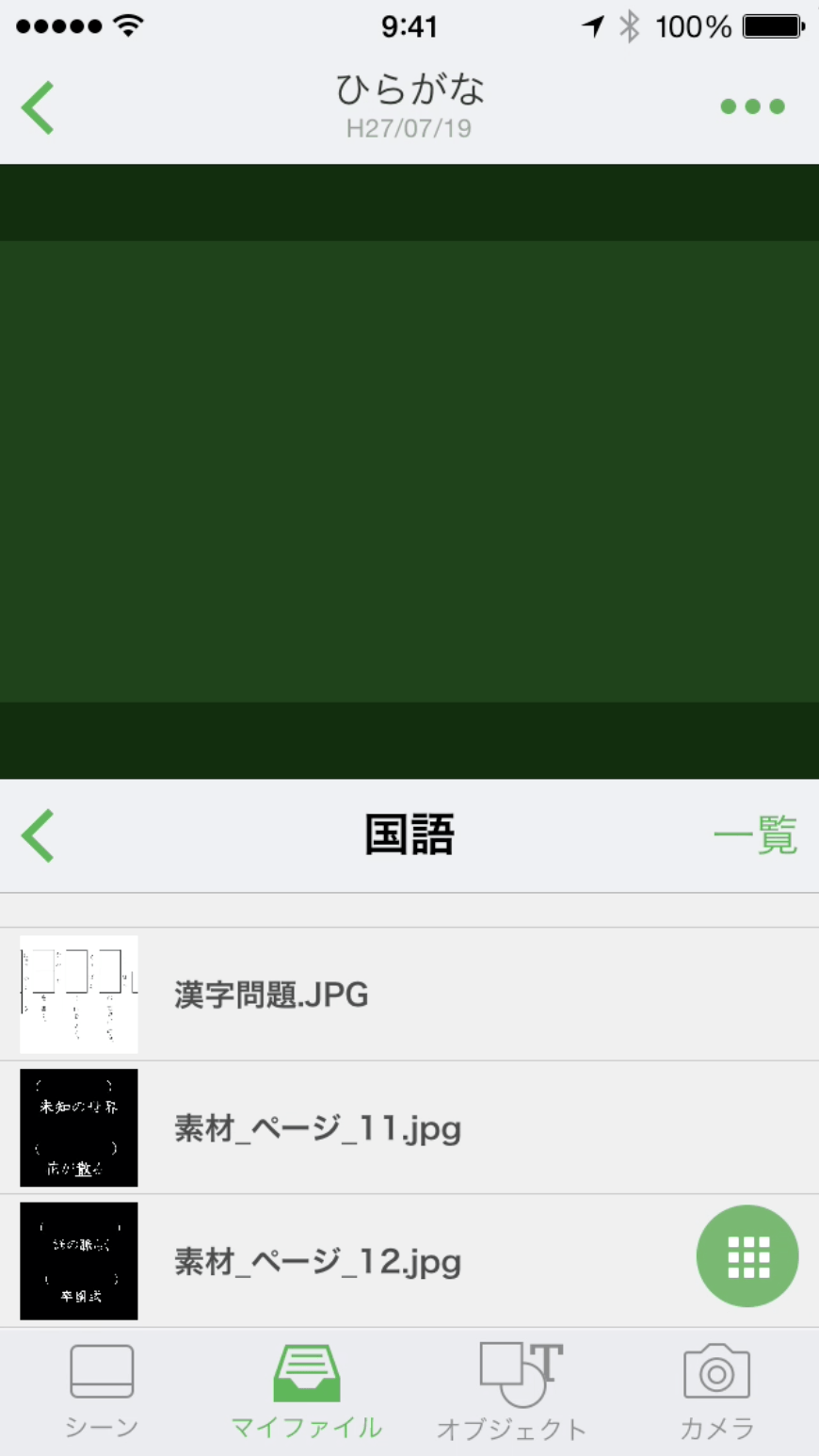The height and width of the screenshot is (1456, 819).
Task: Switch to the シーン tab
Action: click(102, 1391)
